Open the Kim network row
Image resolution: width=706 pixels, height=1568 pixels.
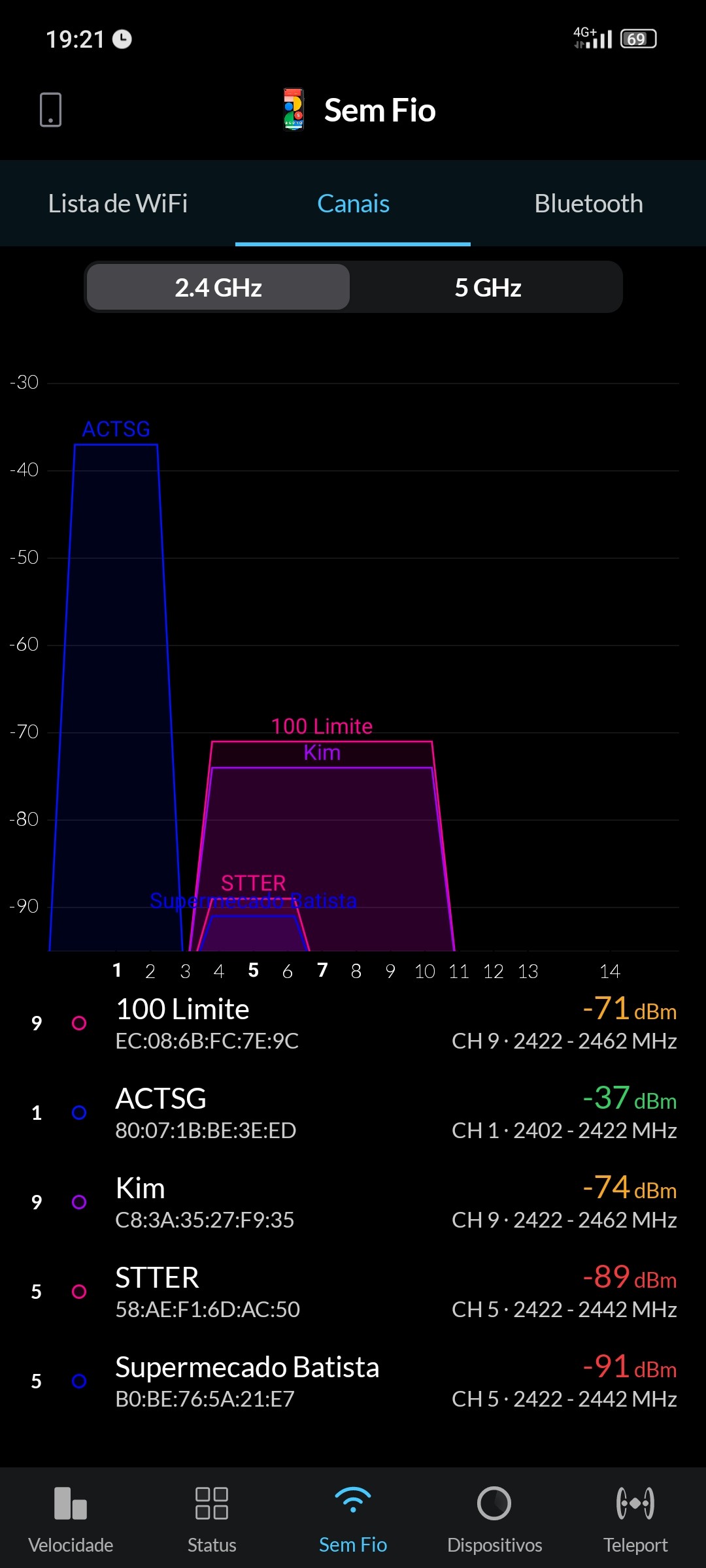coord(353,1202)
